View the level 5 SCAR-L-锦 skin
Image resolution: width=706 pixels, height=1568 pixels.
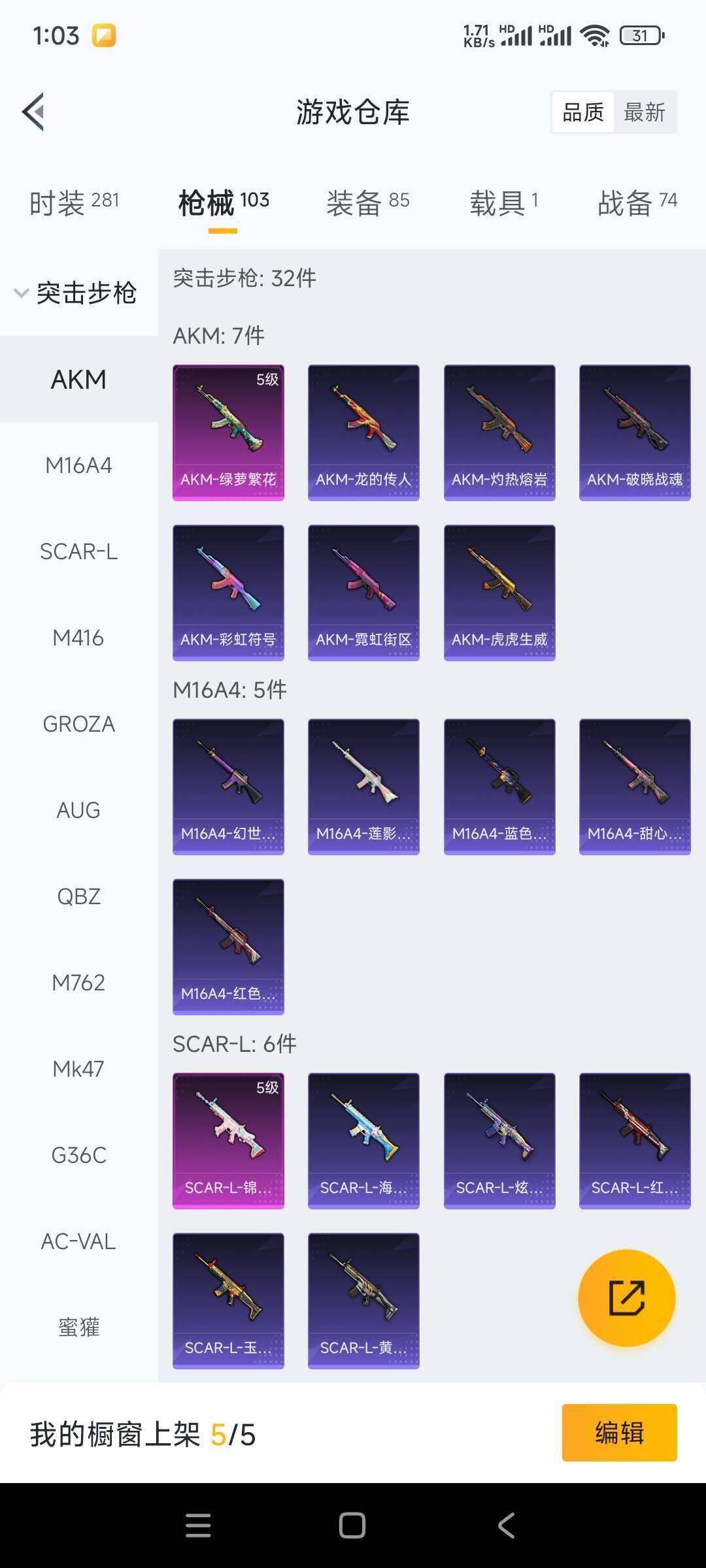pos(228,1141)
